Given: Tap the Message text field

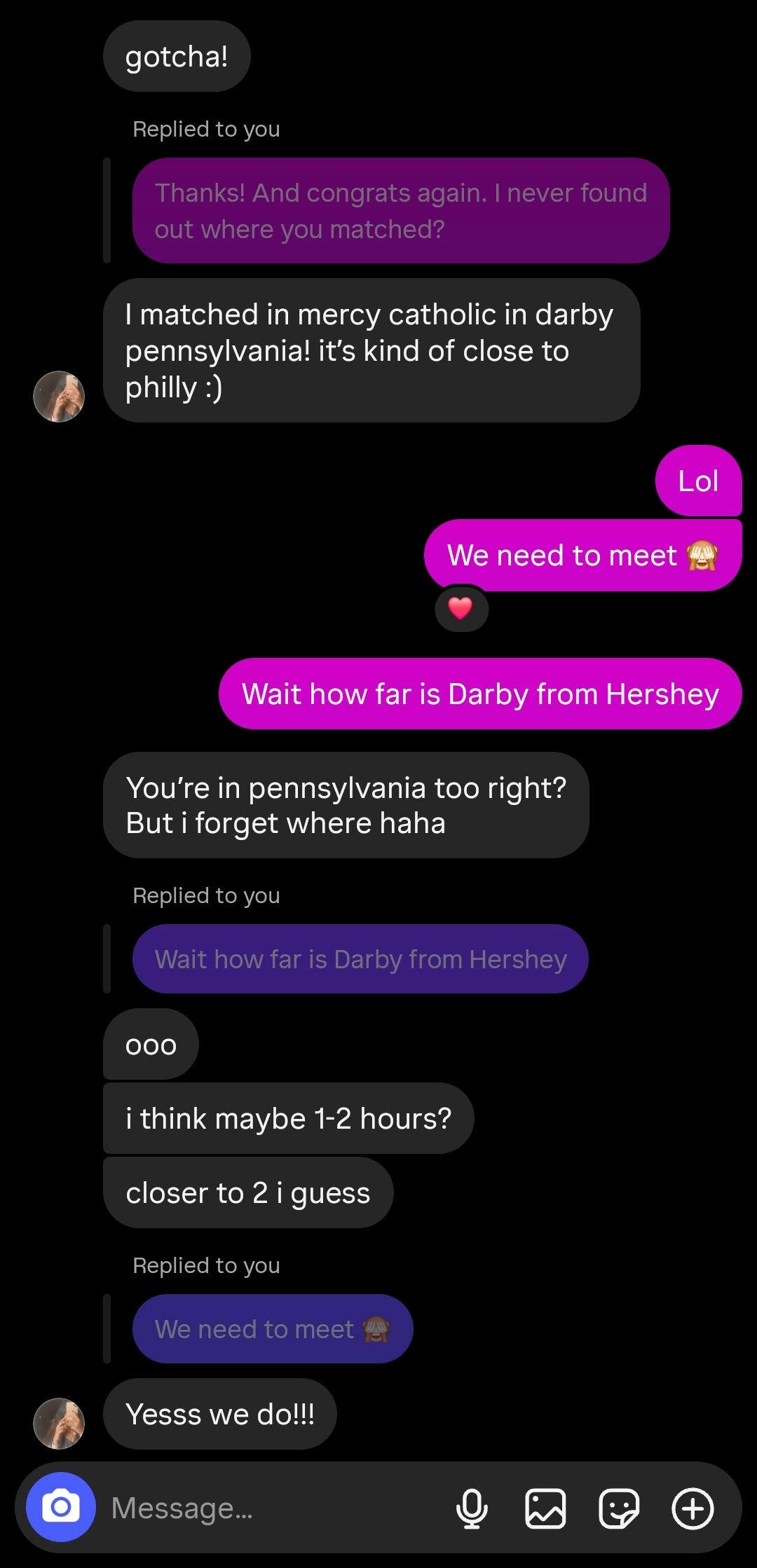Looking at the screenshot, I should click(x=273, y=1508).
